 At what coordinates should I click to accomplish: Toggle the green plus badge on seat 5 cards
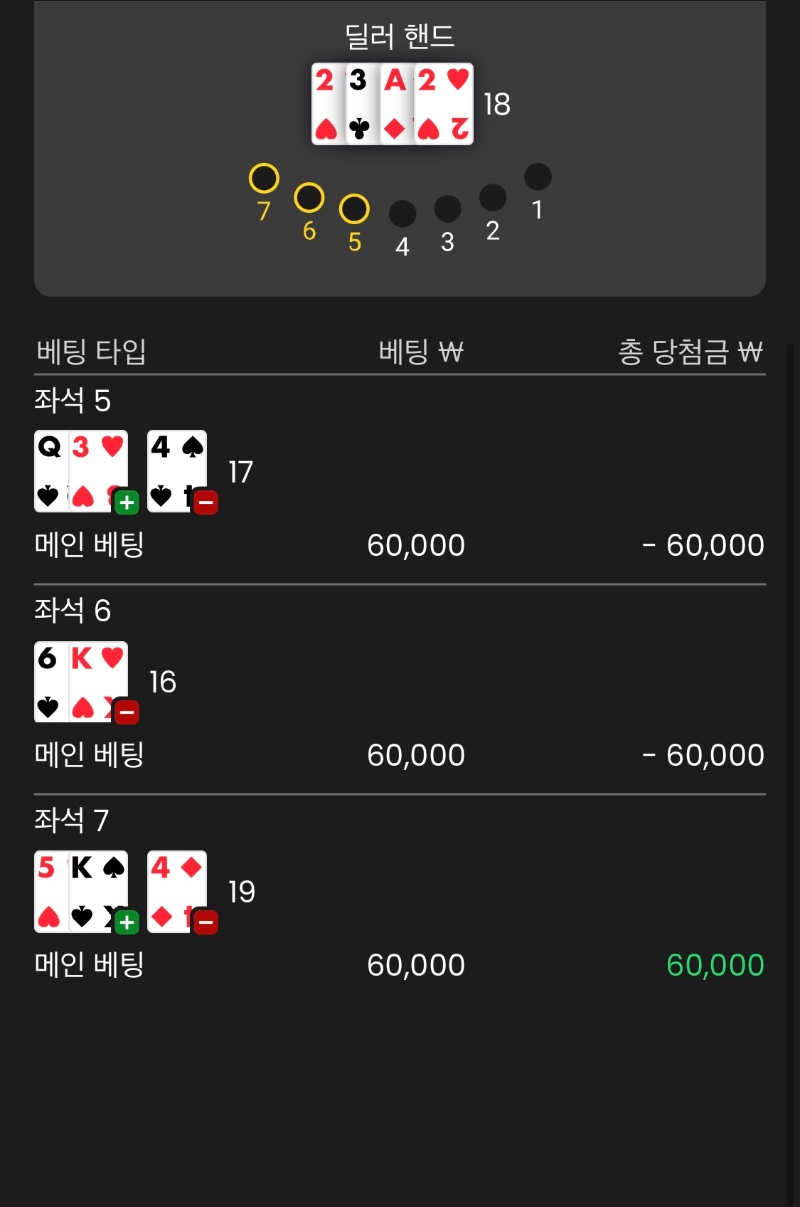click(x=126, y=503)
